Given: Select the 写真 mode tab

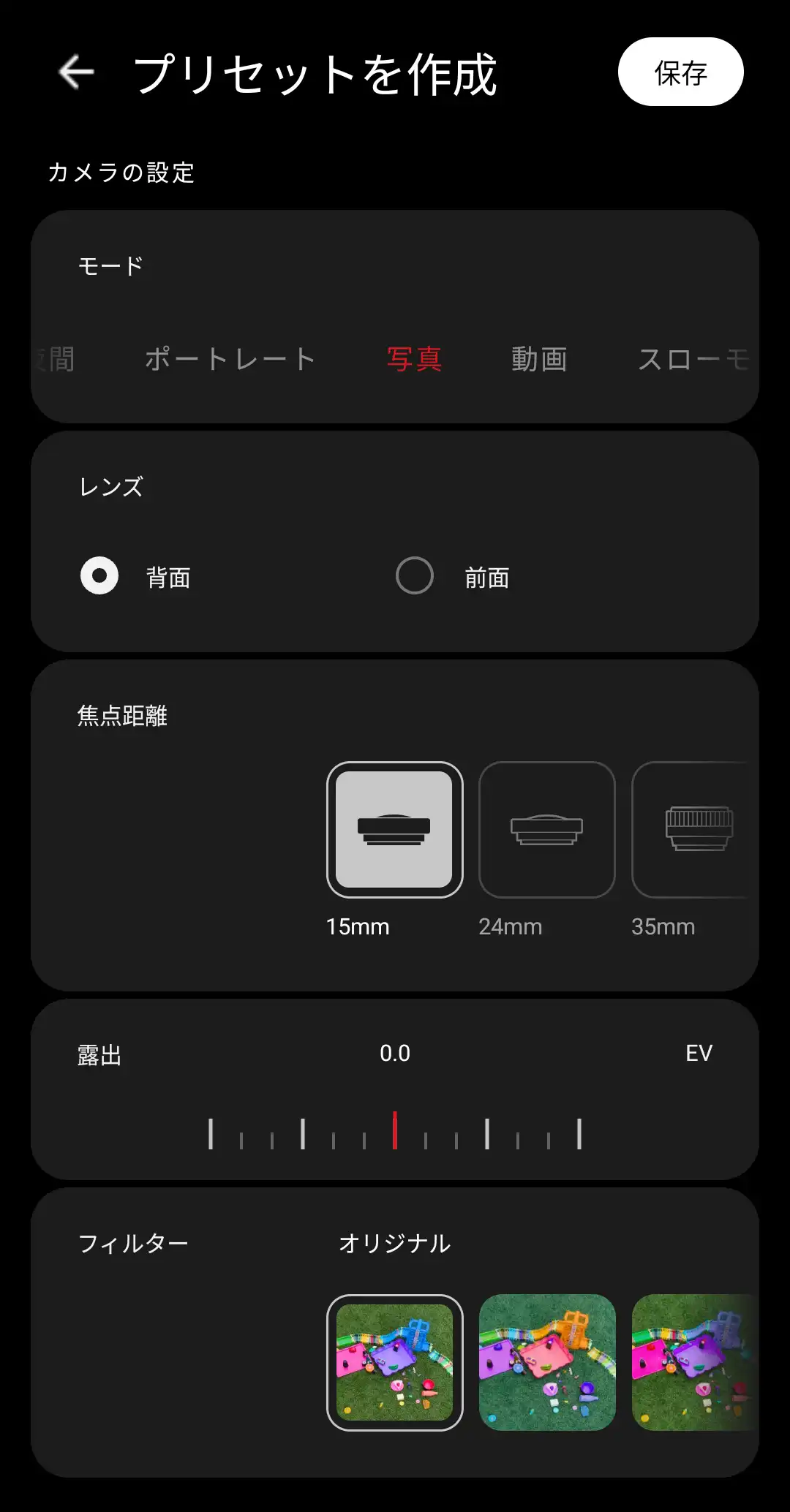Looking at the screenshot, I should click(x=415, y=359).
